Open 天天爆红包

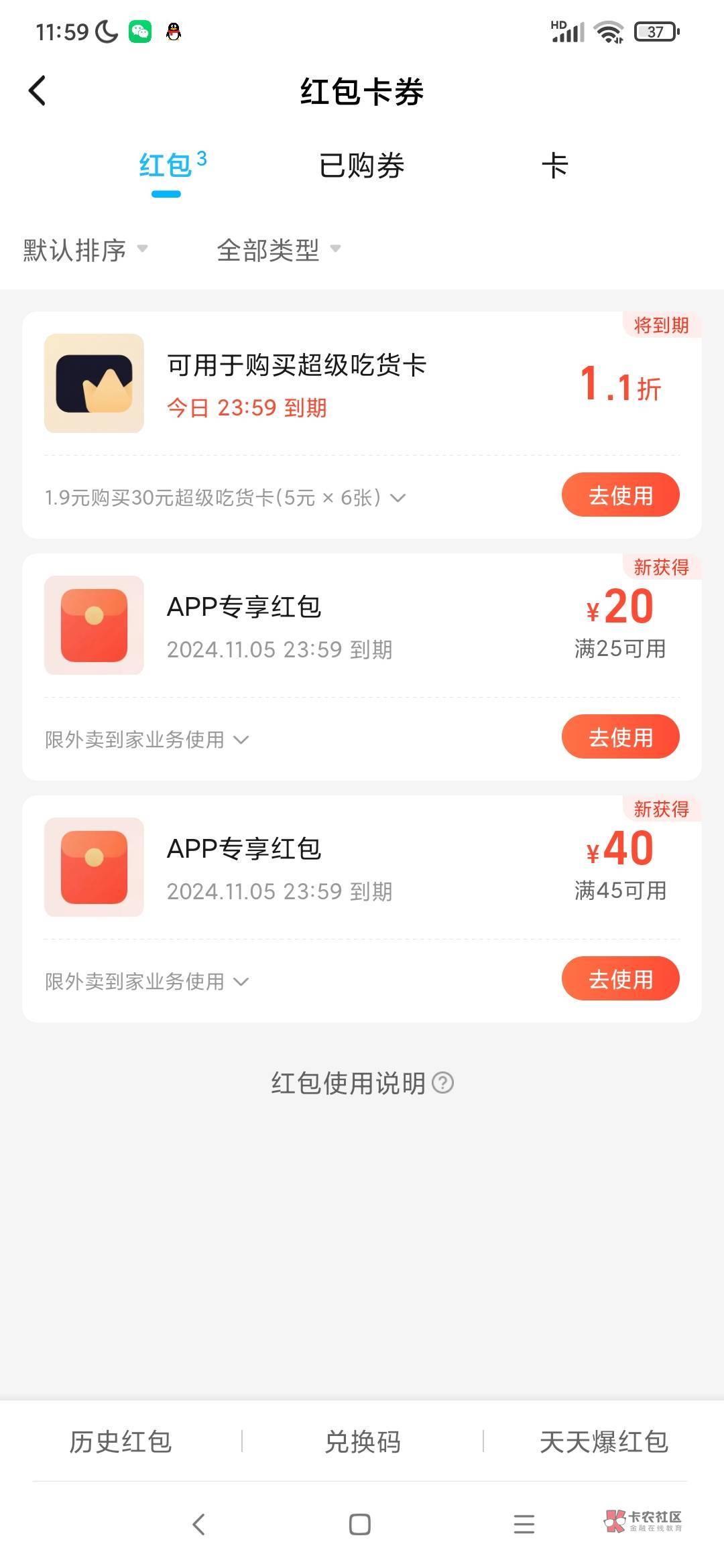pos(603,1442)
